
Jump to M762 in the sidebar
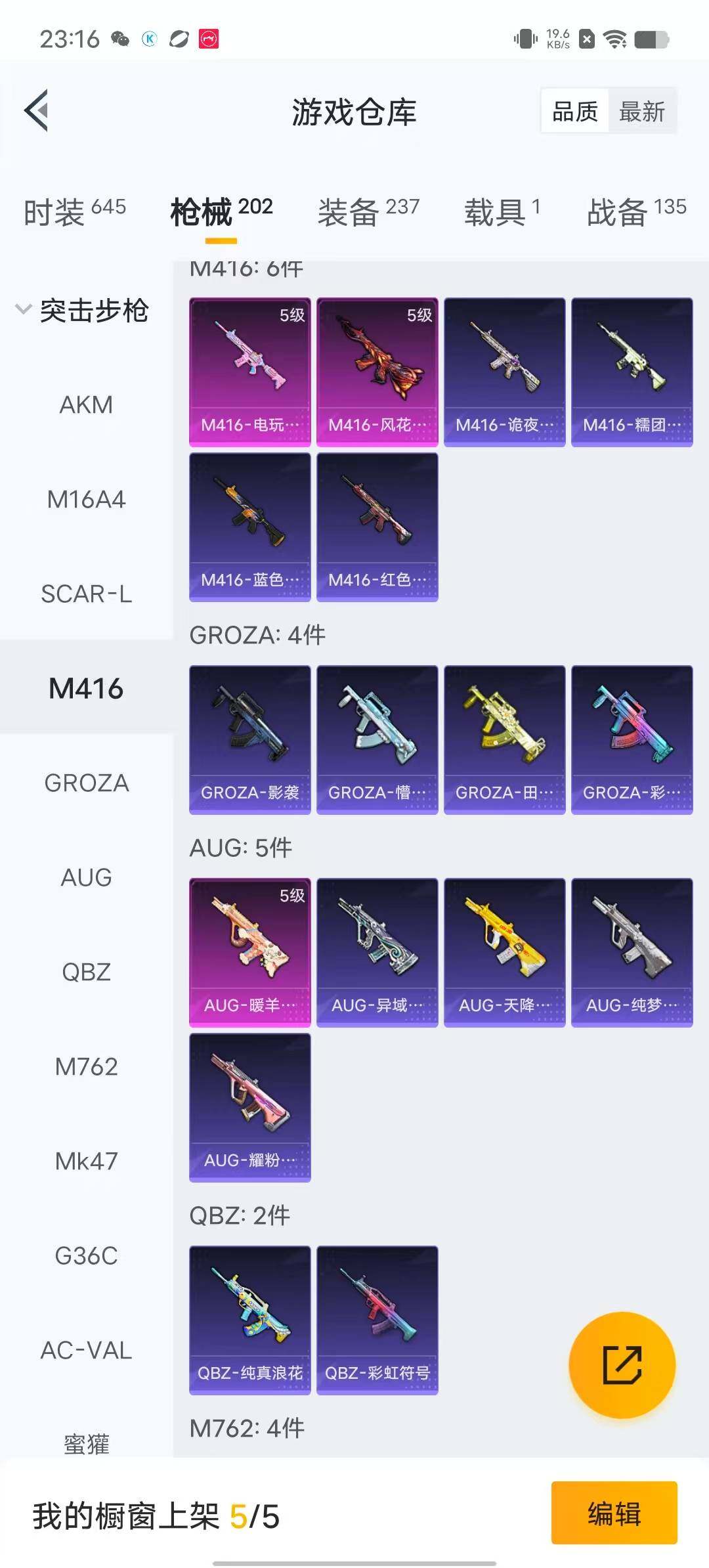[x=86, y=1067]
